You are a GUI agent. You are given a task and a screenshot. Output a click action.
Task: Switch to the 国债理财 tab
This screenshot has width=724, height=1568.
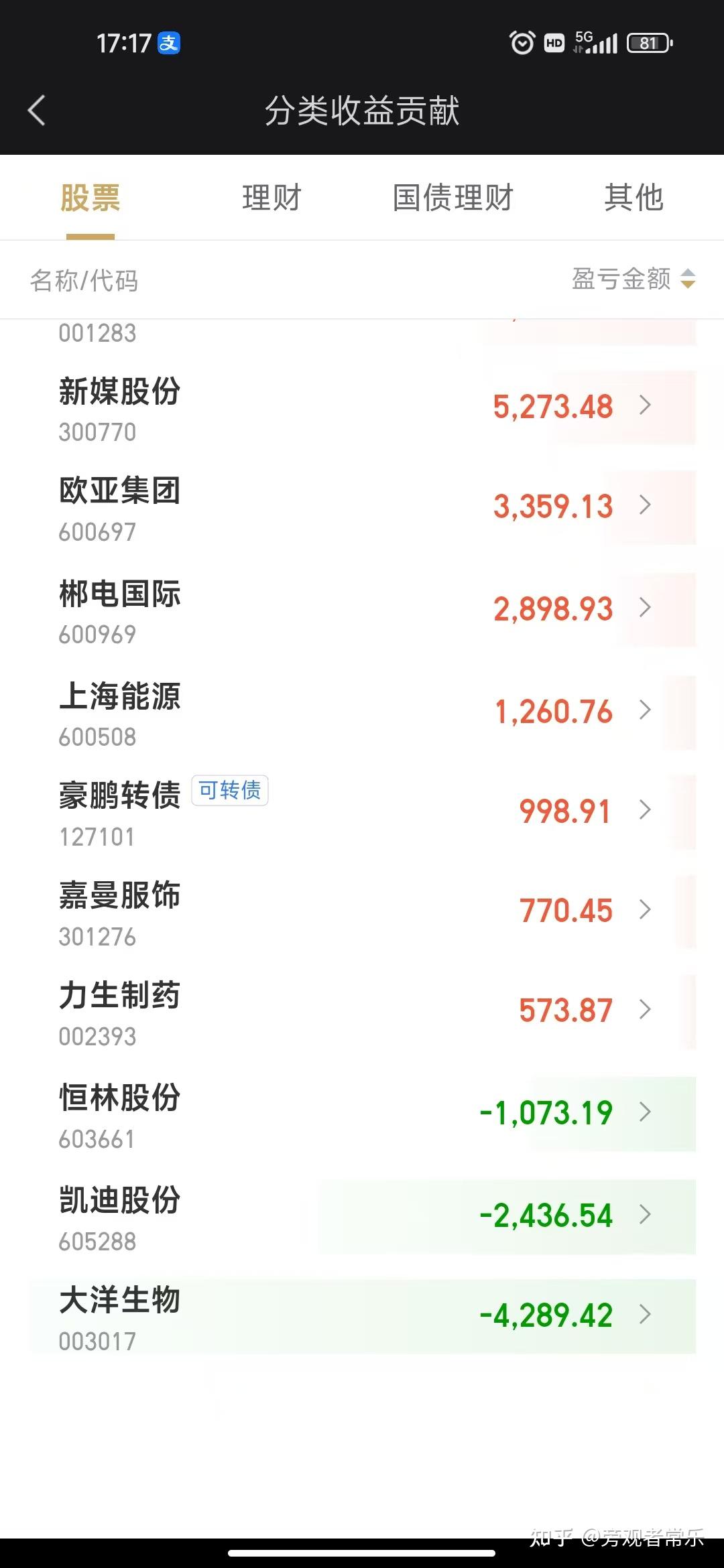(x=452, y=198)
